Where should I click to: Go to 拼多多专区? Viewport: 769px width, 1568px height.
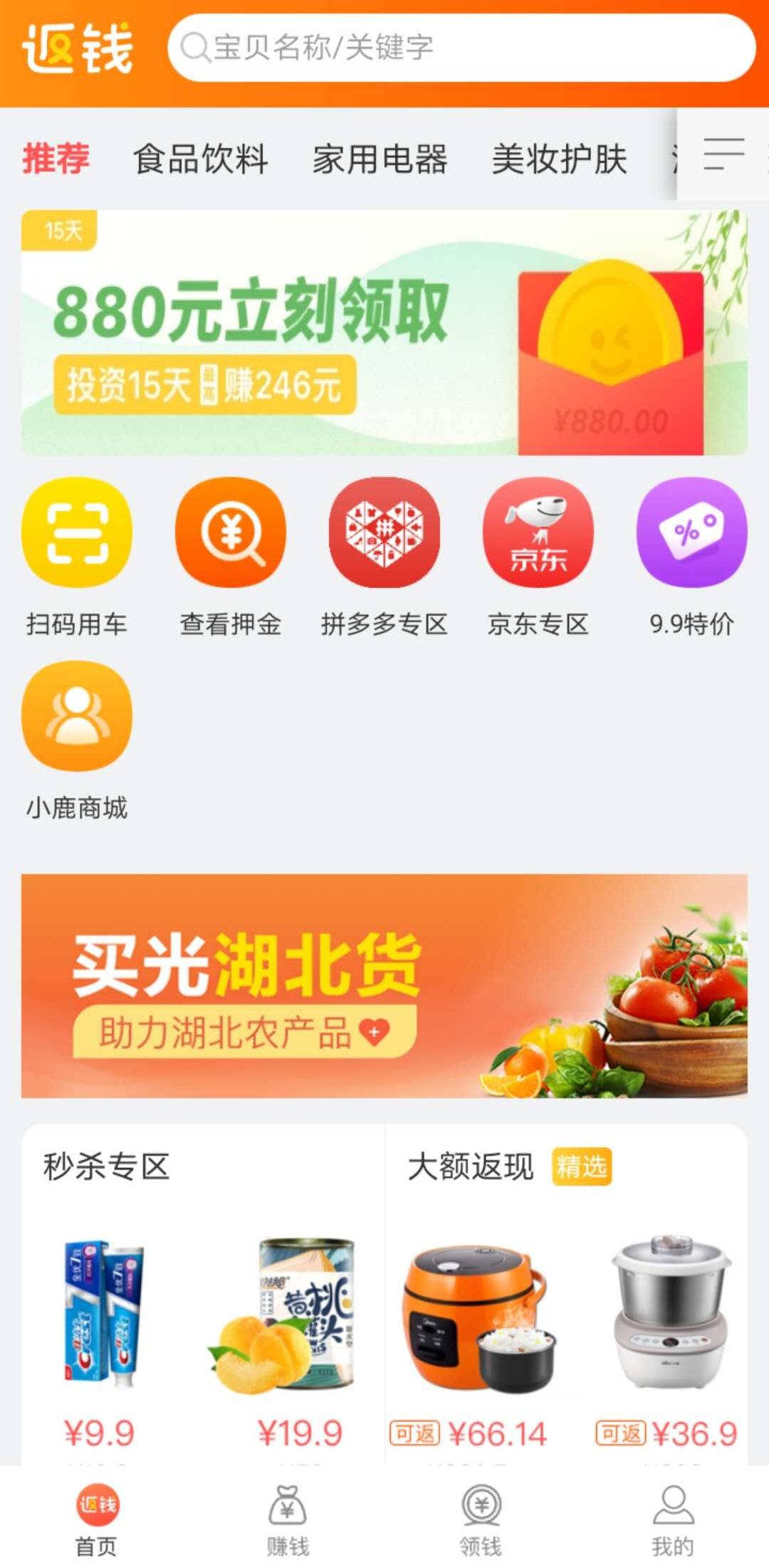(x=384, y=533)
